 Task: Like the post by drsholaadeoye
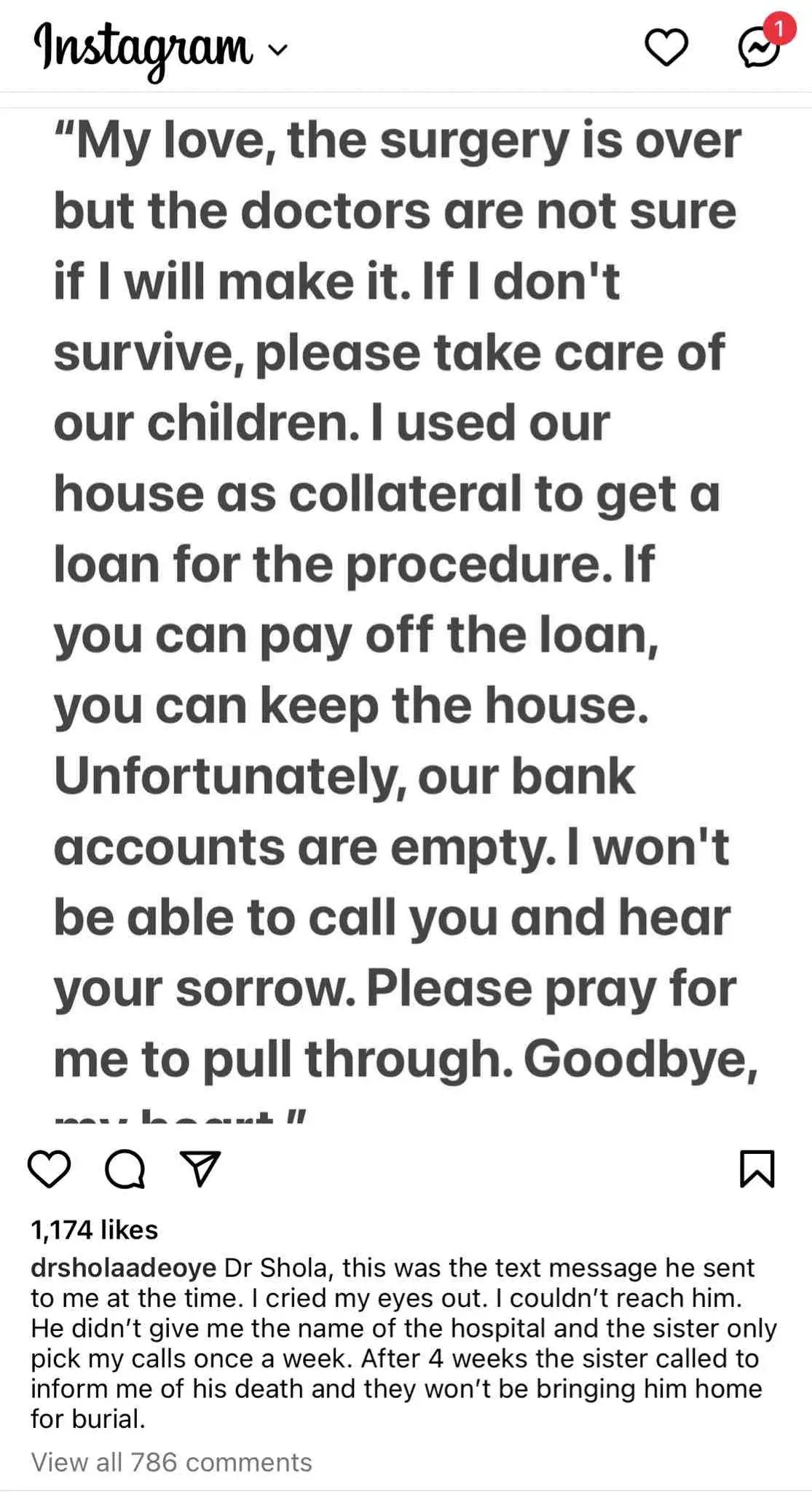[49, 1169]
